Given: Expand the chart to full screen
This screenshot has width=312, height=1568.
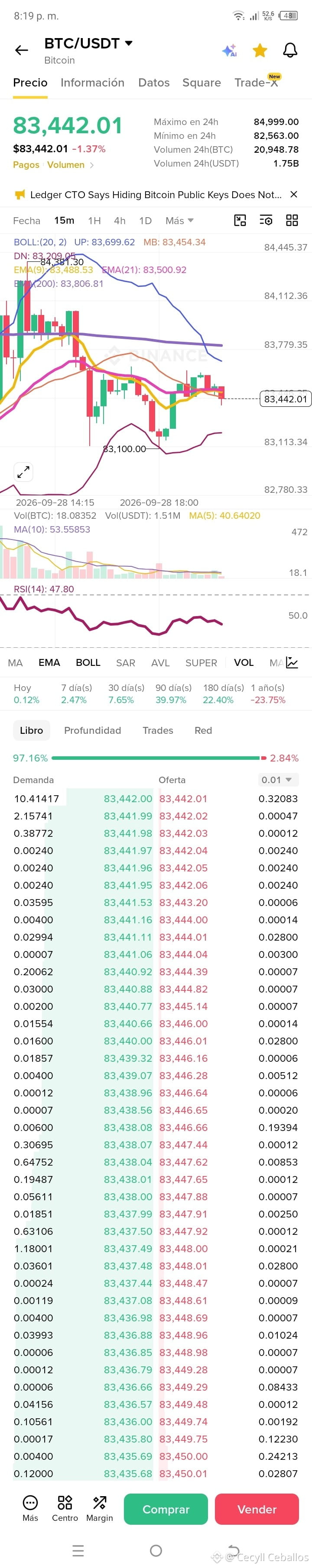Looking at the screenshot, I should [x=23, y=472].
